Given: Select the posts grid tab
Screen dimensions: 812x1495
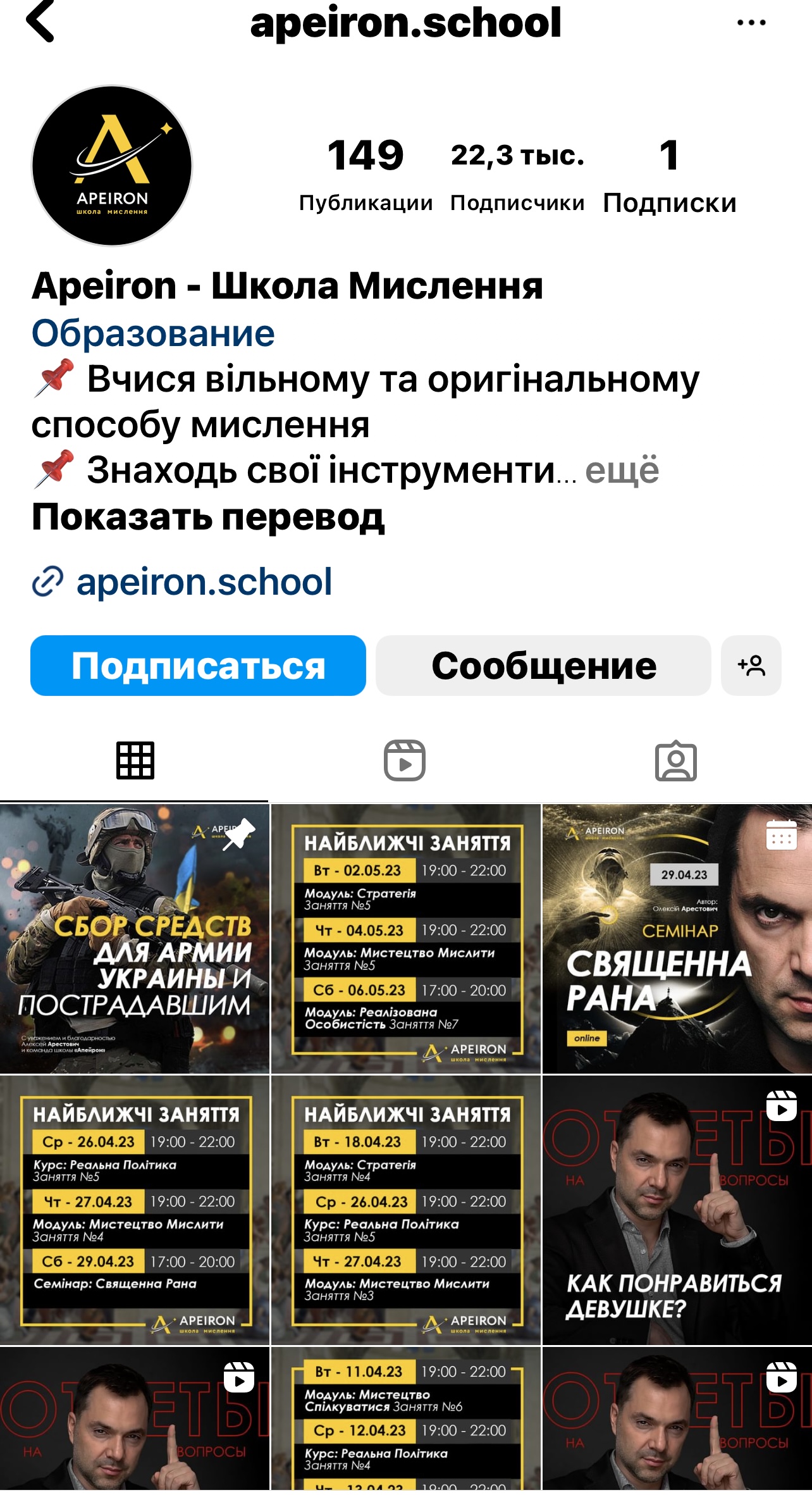Looking at the screenshot, I should [135, 760].
